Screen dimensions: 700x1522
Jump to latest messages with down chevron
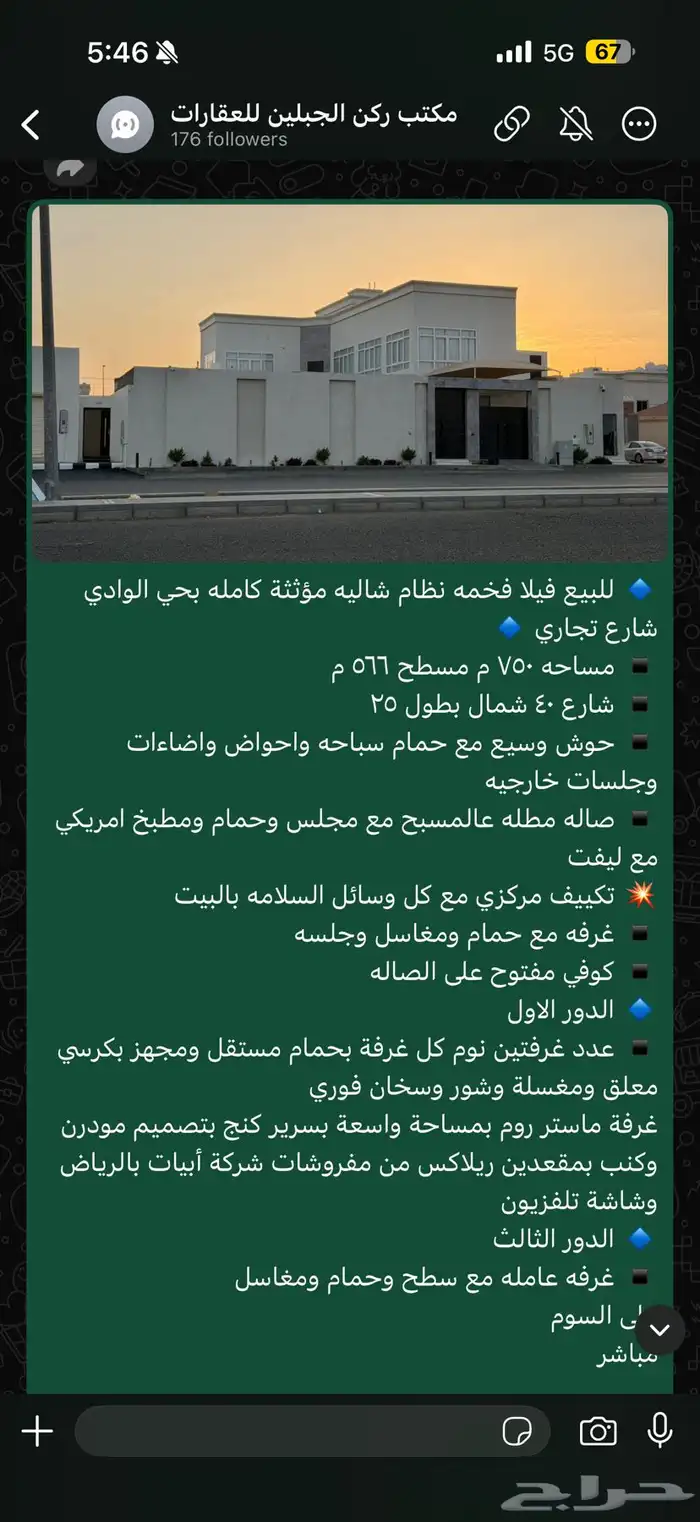(x=659, y=1330)
